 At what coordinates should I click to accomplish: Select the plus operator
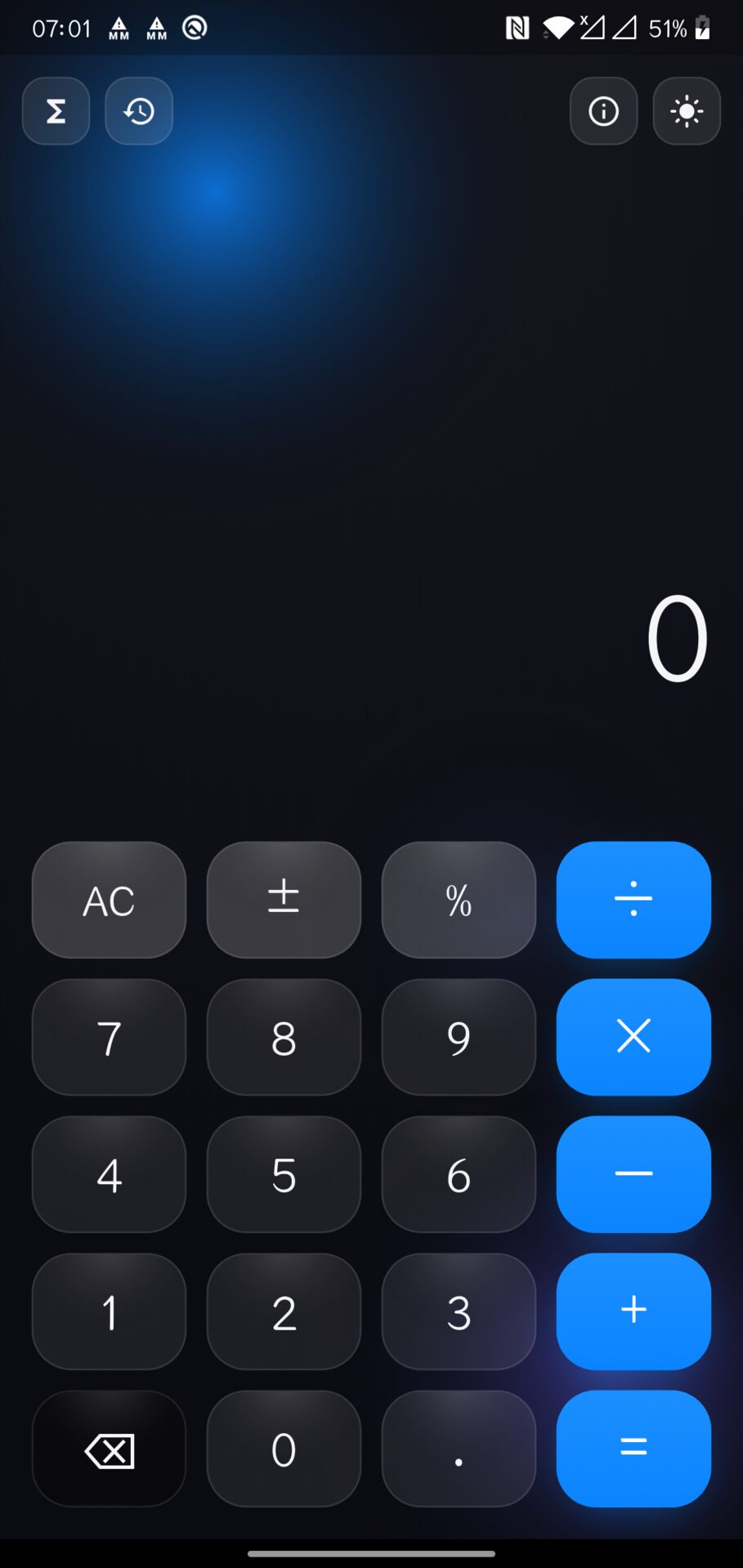pyautogui.click(x=633, y=1311)
